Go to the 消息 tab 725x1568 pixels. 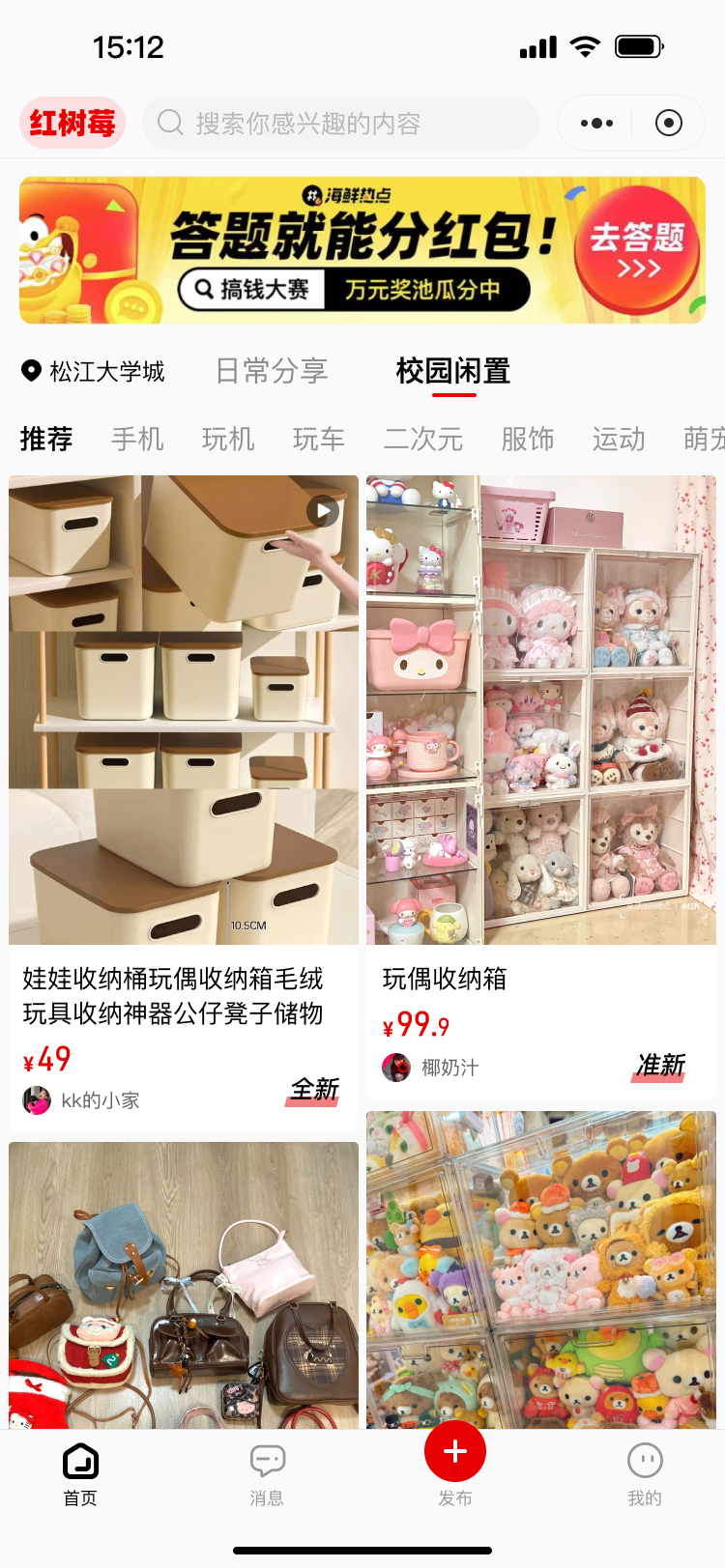[x=267, y=1473]
